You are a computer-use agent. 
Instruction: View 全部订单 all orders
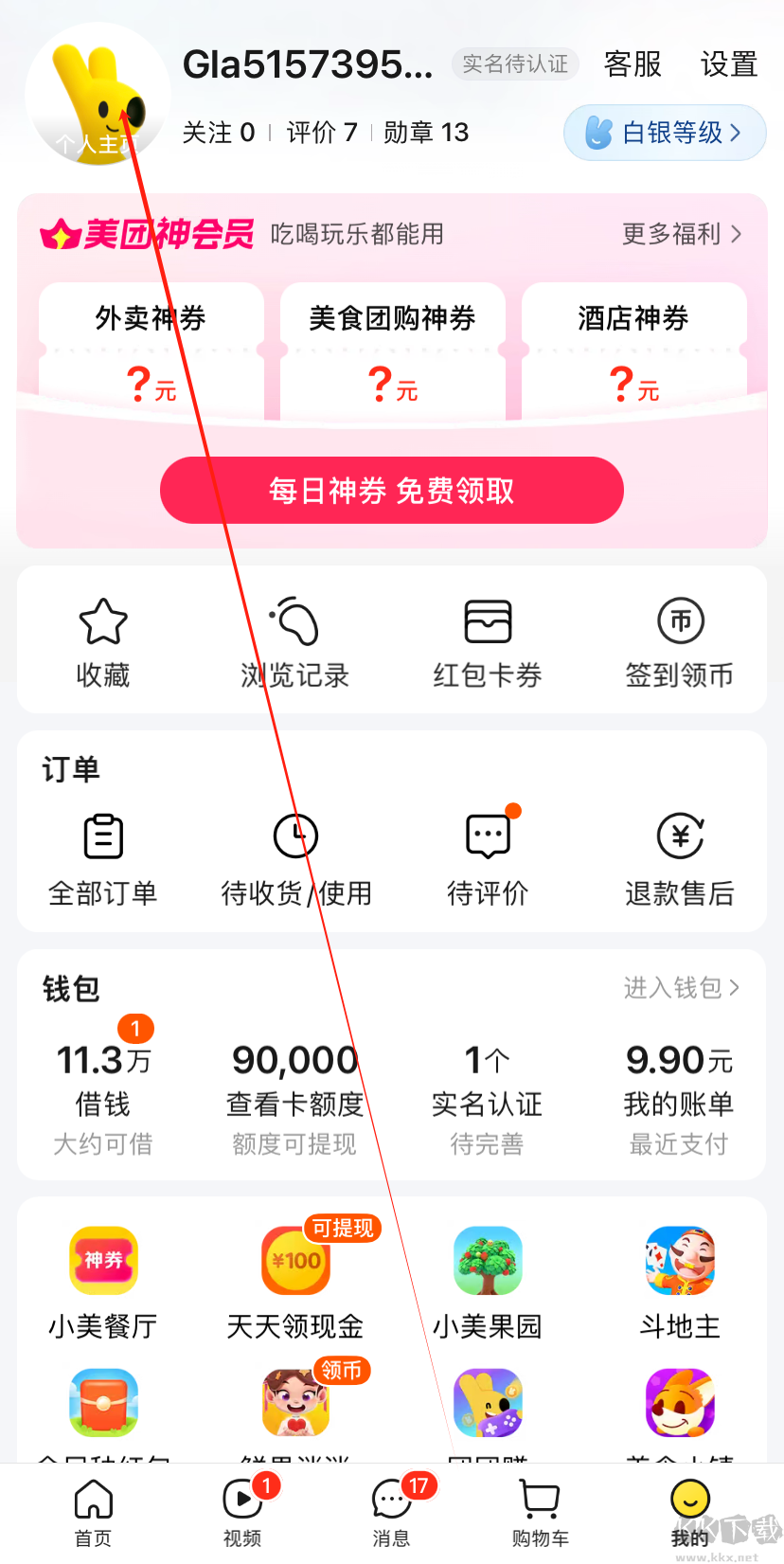click(x=103, y=858)
